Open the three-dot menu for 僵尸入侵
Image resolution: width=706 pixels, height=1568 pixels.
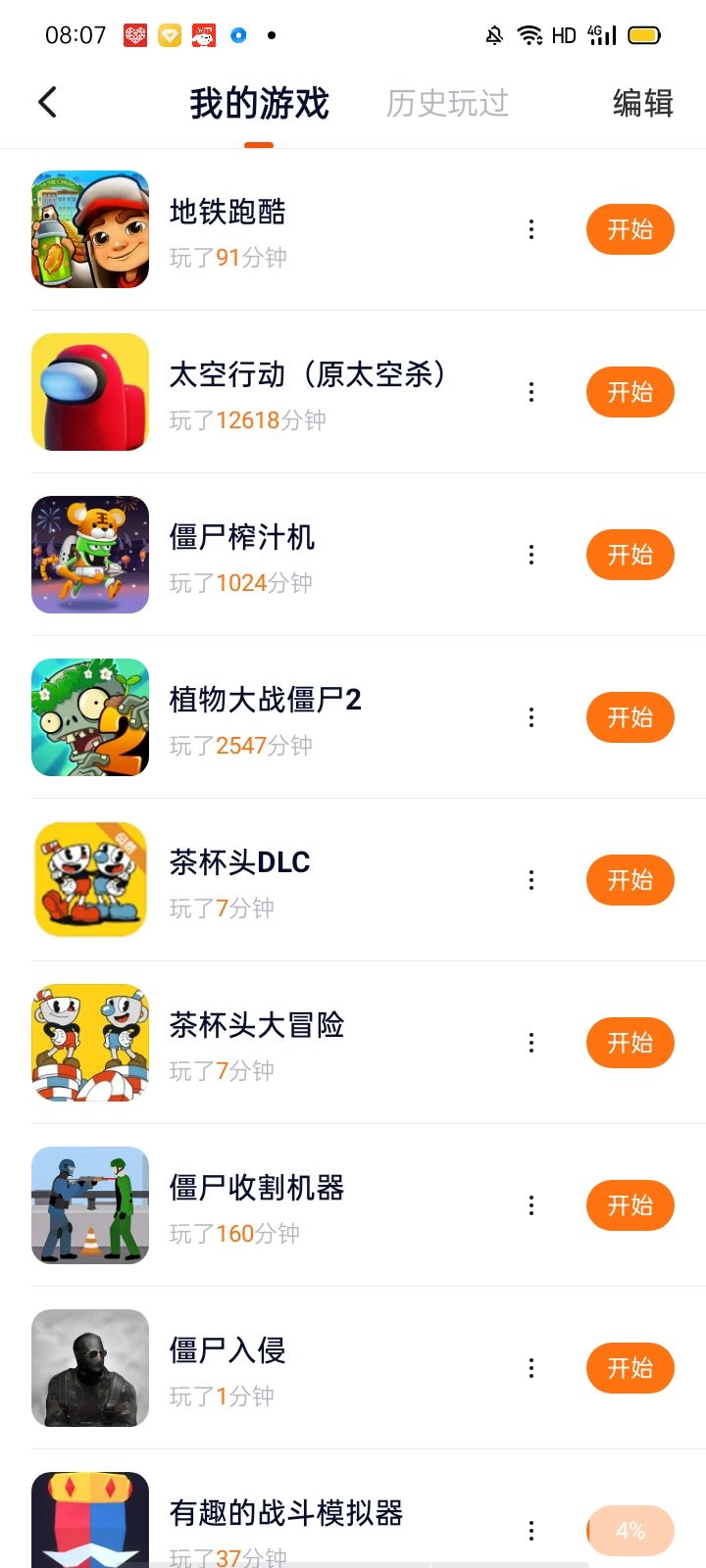click(531, 1368)
